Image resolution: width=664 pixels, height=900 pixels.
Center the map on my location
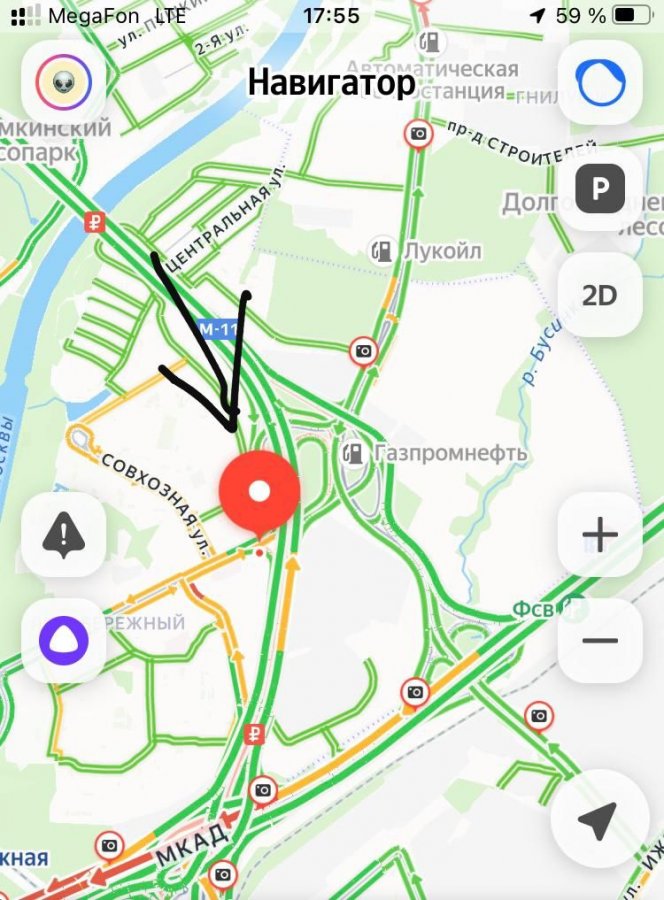coord(598,822)
